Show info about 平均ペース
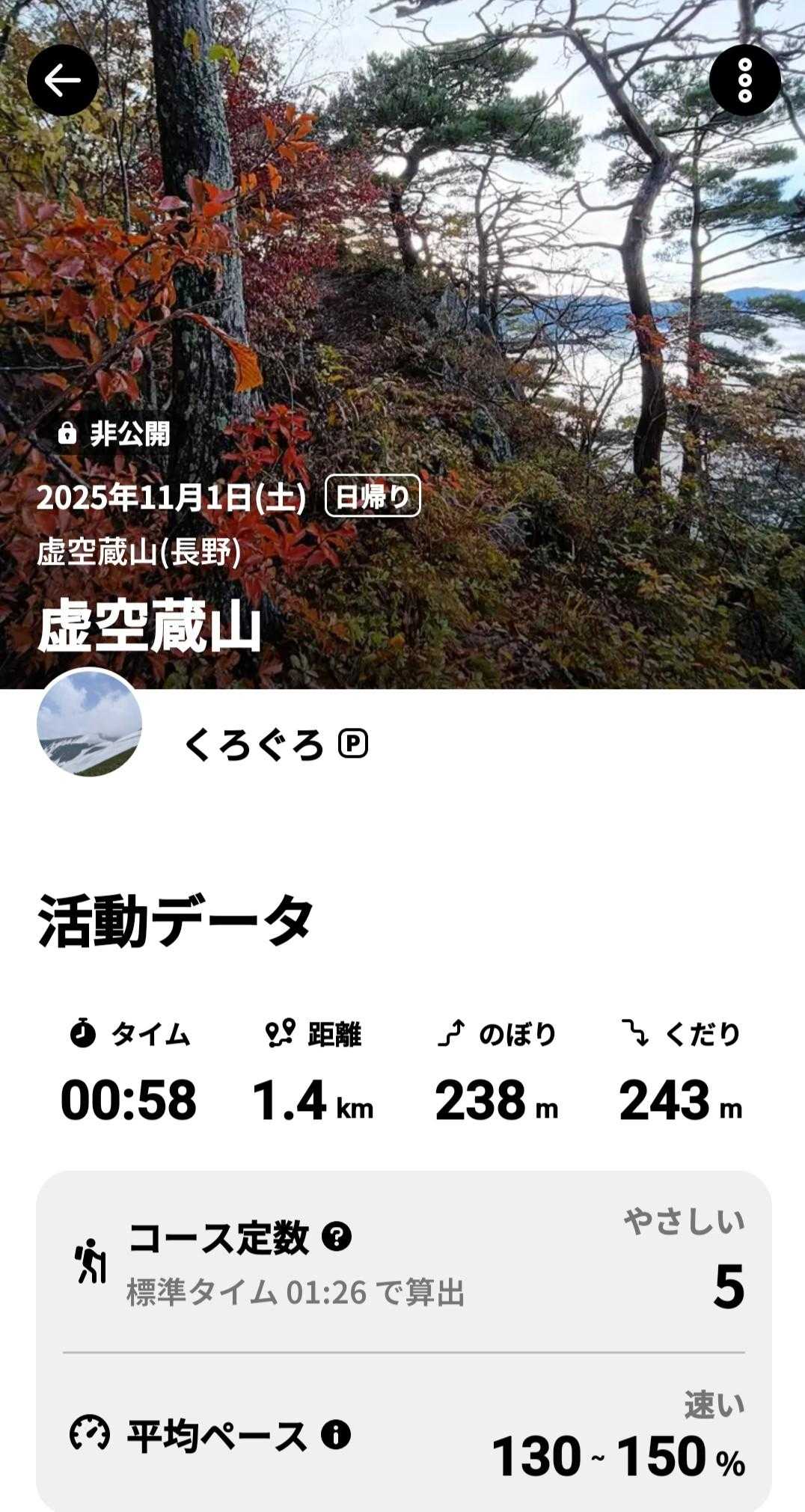 pos(336,1434)
